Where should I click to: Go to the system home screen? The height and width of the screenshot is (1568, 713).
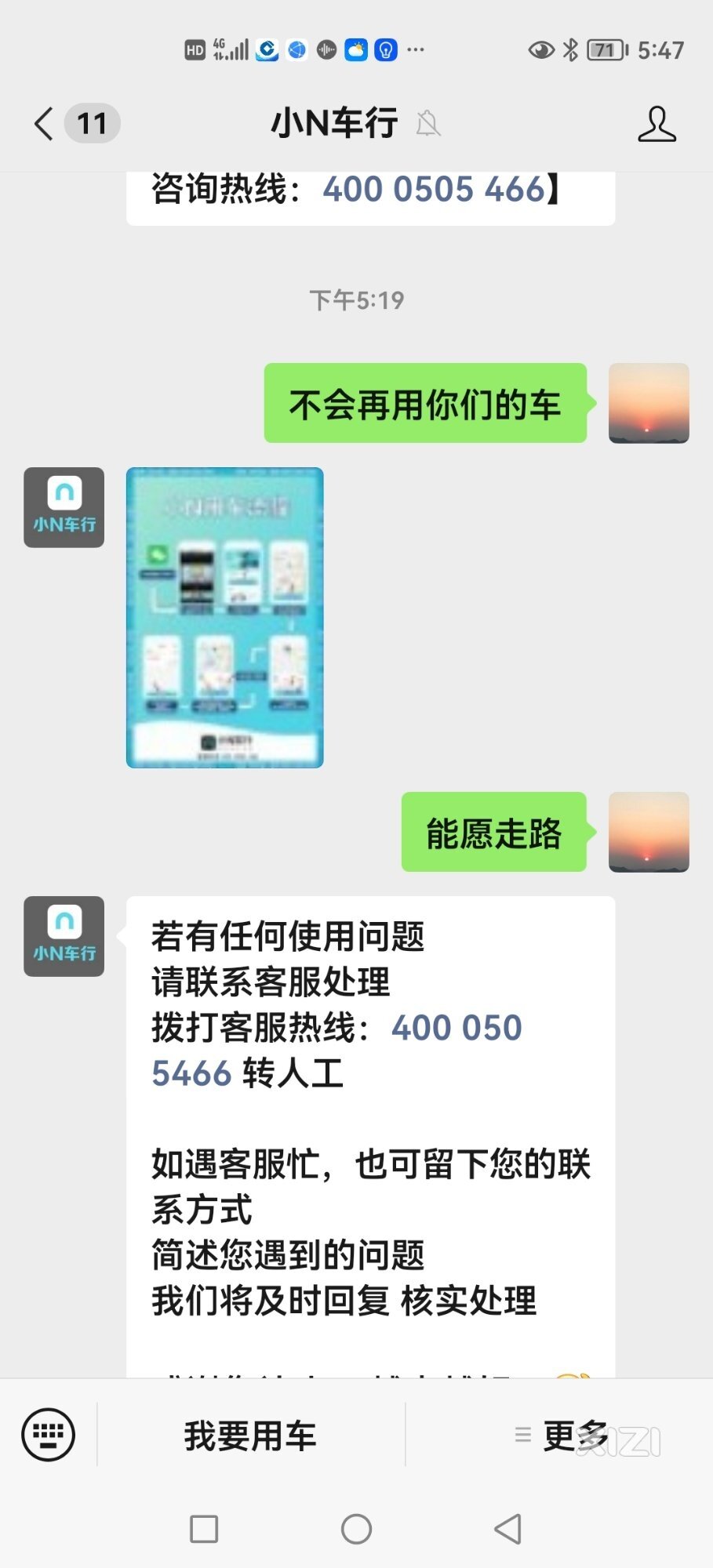[x=356, y=1528]
